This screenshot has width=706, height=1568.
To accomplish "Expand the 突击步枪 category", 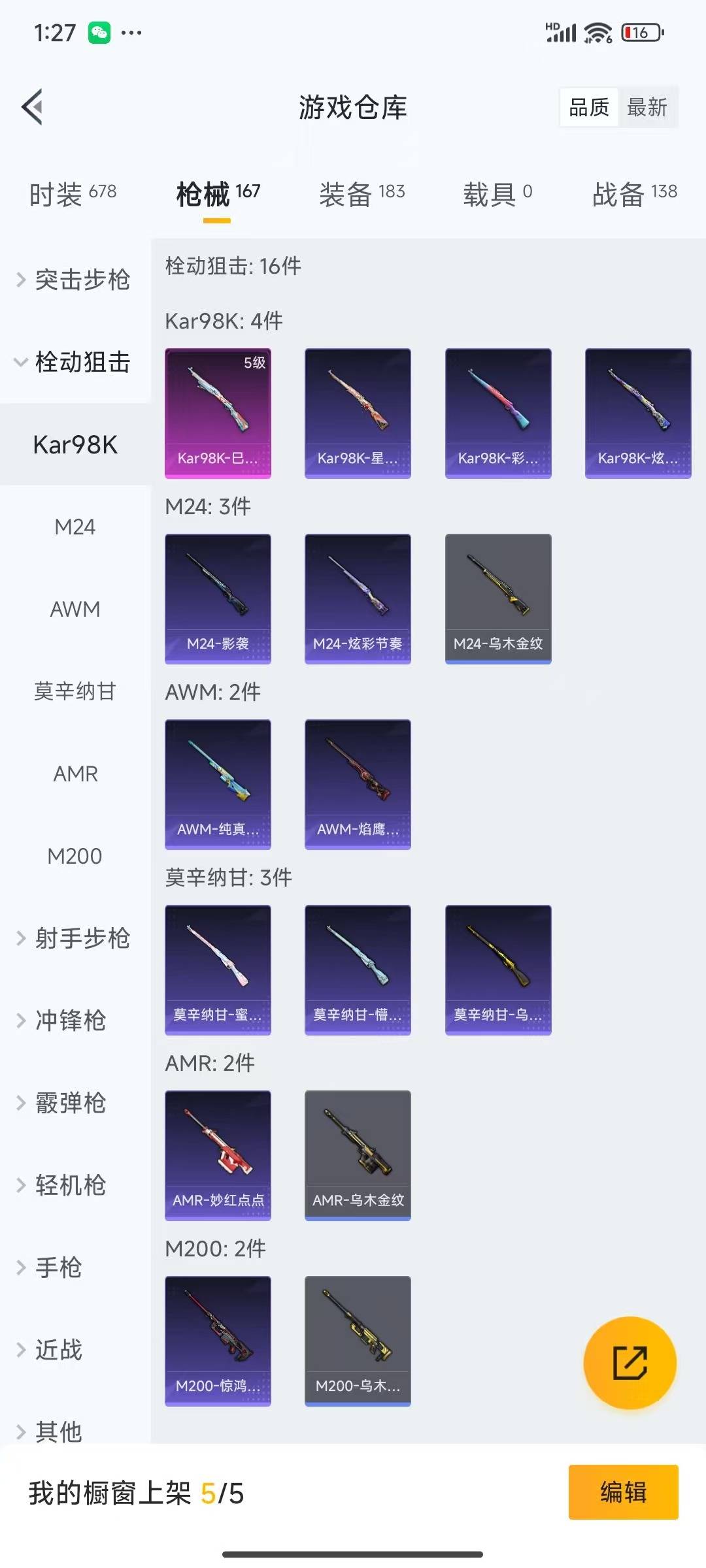I will 75,280.
